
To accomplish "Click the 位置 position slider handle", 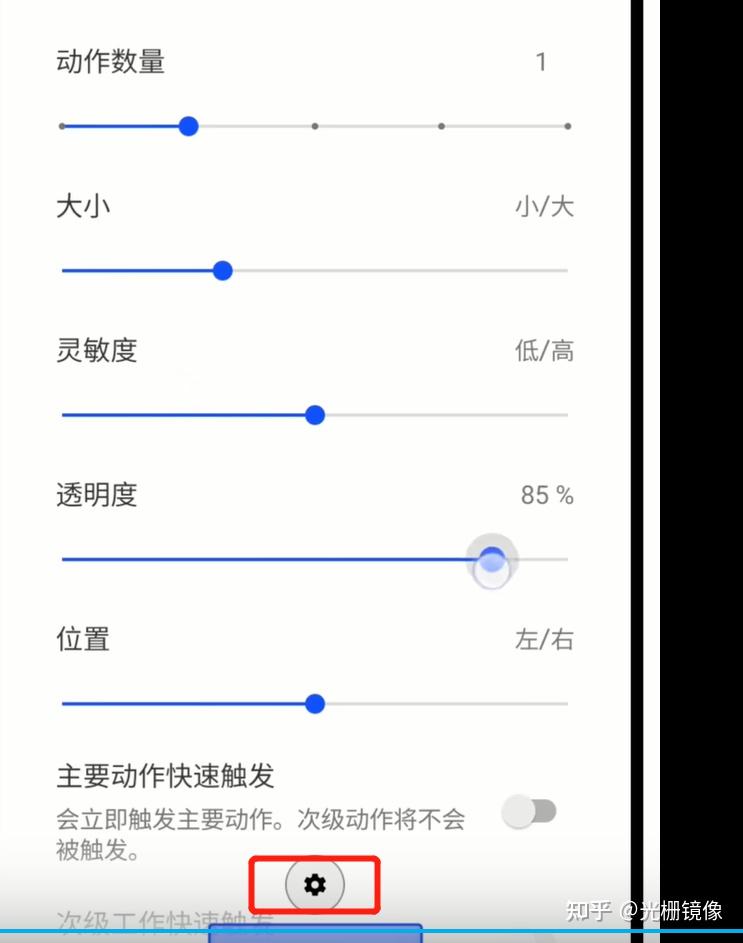I will [x=315, y=703].
